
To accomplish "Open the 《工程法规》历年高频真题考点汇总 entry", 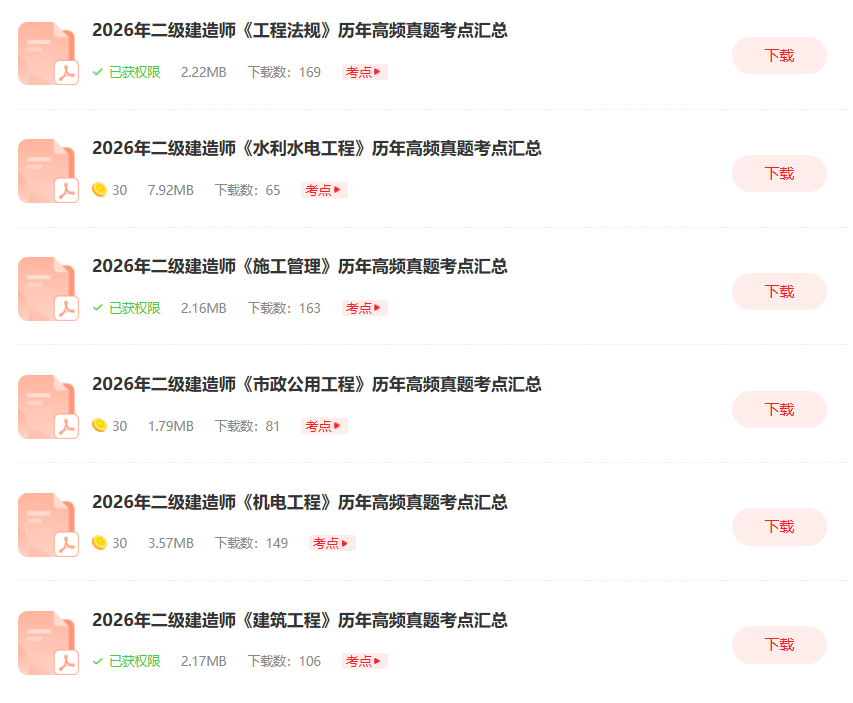I will (x=299, y=31).
